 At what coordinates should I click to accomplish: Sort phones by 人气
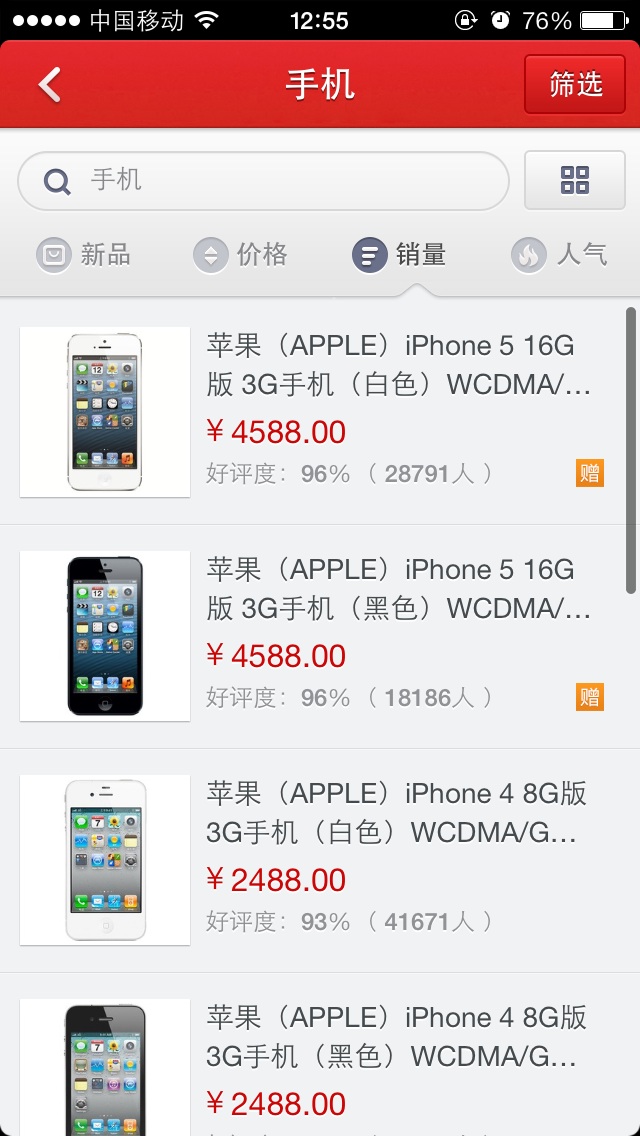[560, 255]
